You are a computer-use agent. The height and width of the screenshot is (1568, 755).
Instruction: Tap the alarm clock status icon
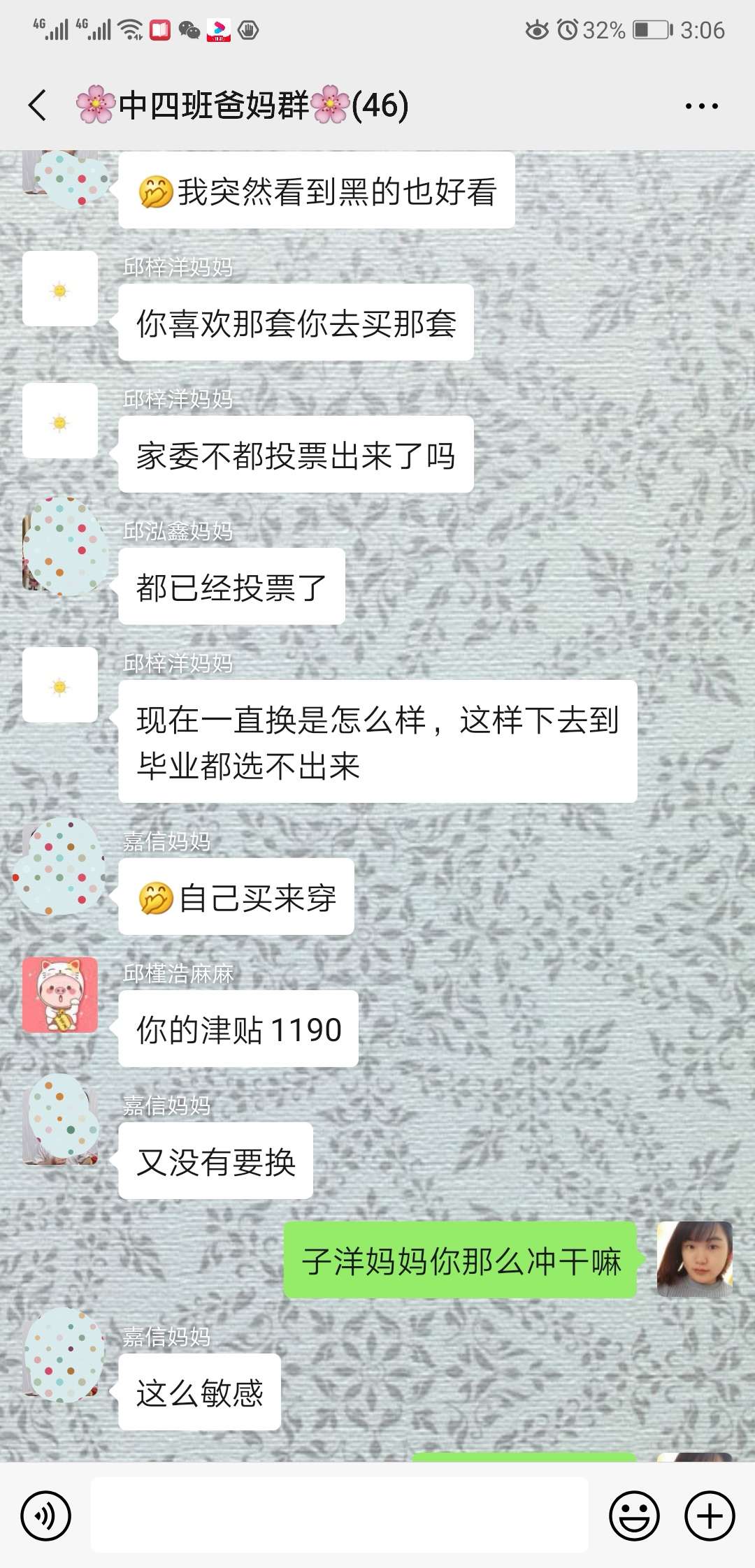pos(566,29)
